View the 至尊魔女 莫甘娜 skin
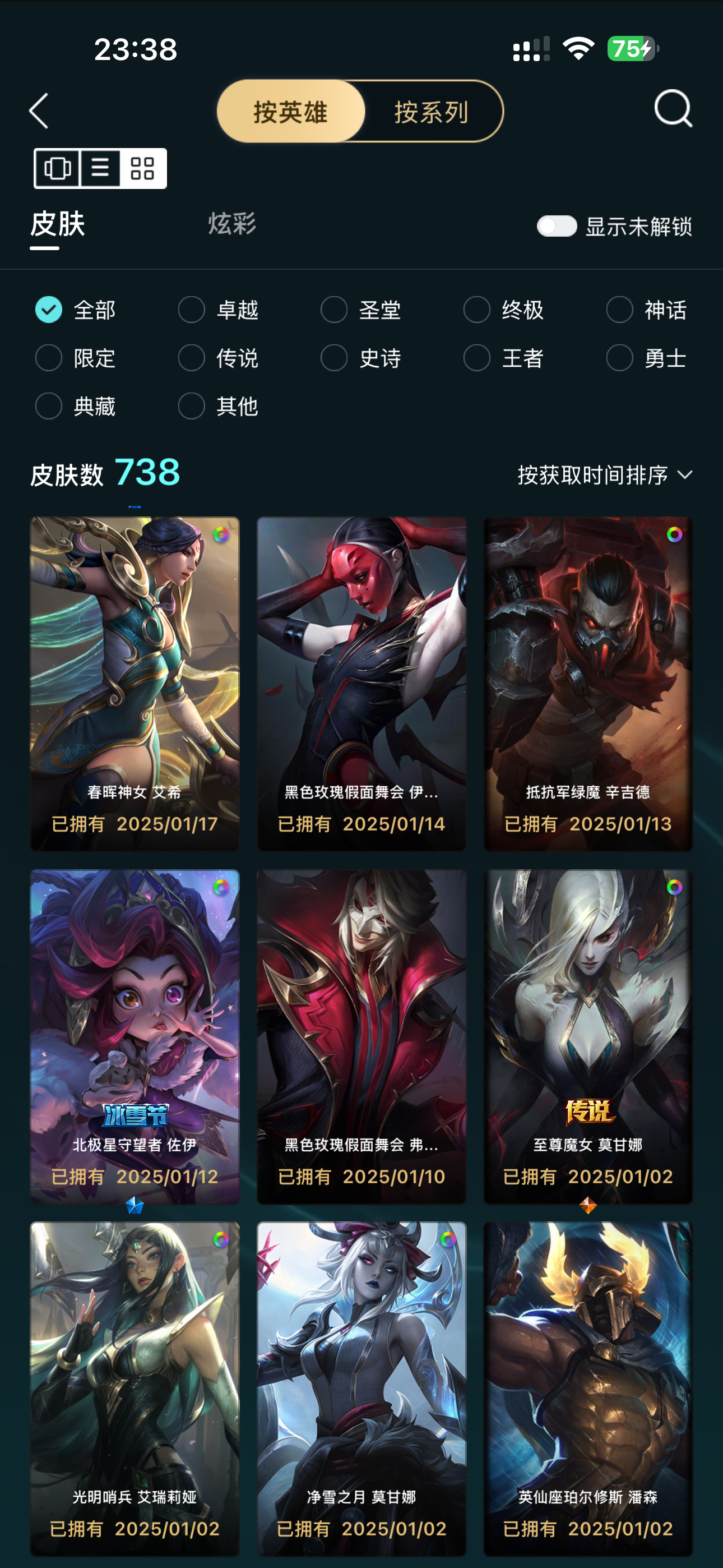Image resolution: width=723 pixels, height=1568 pixels. pyautogui.click(x=588, y=1036)
